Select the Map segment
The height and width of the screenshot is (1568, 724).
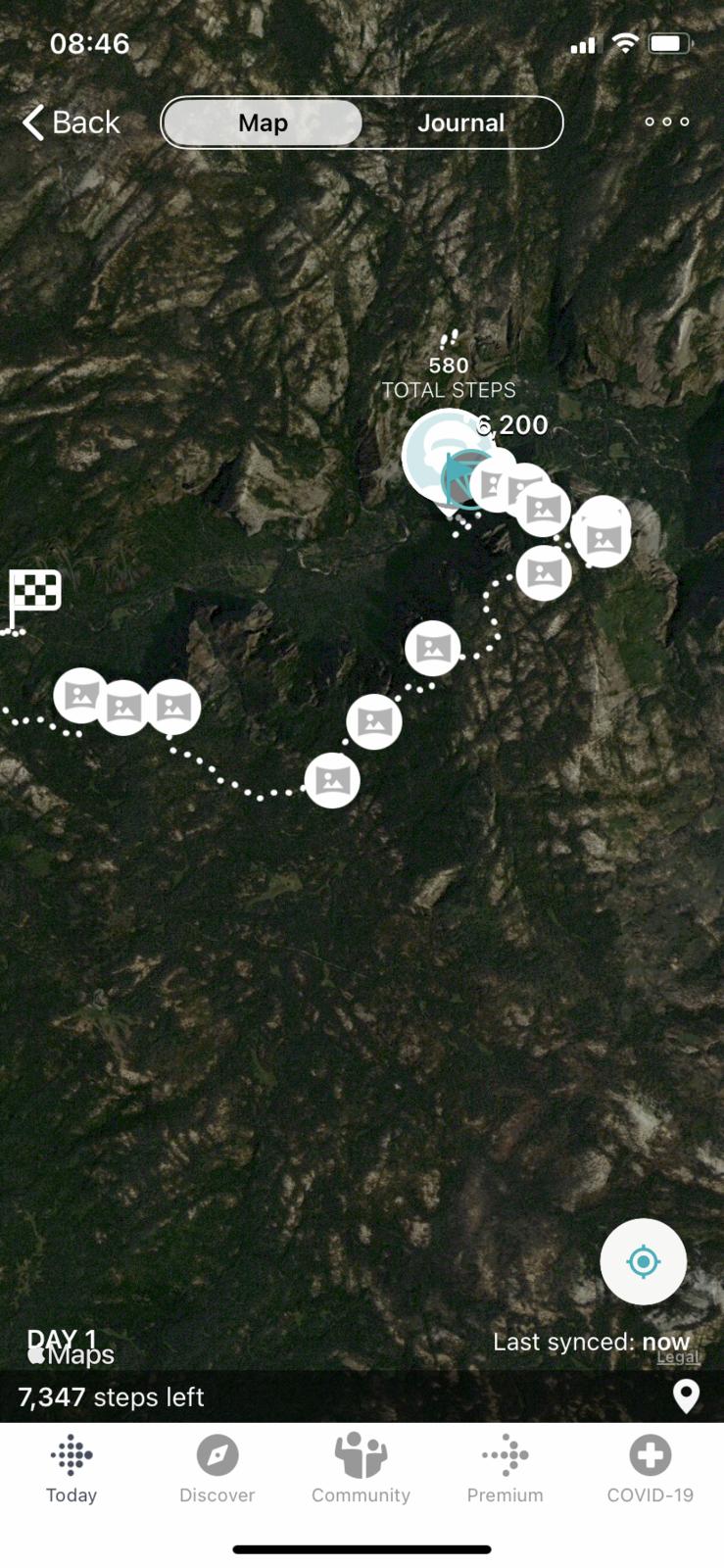[x=263, y=122]
